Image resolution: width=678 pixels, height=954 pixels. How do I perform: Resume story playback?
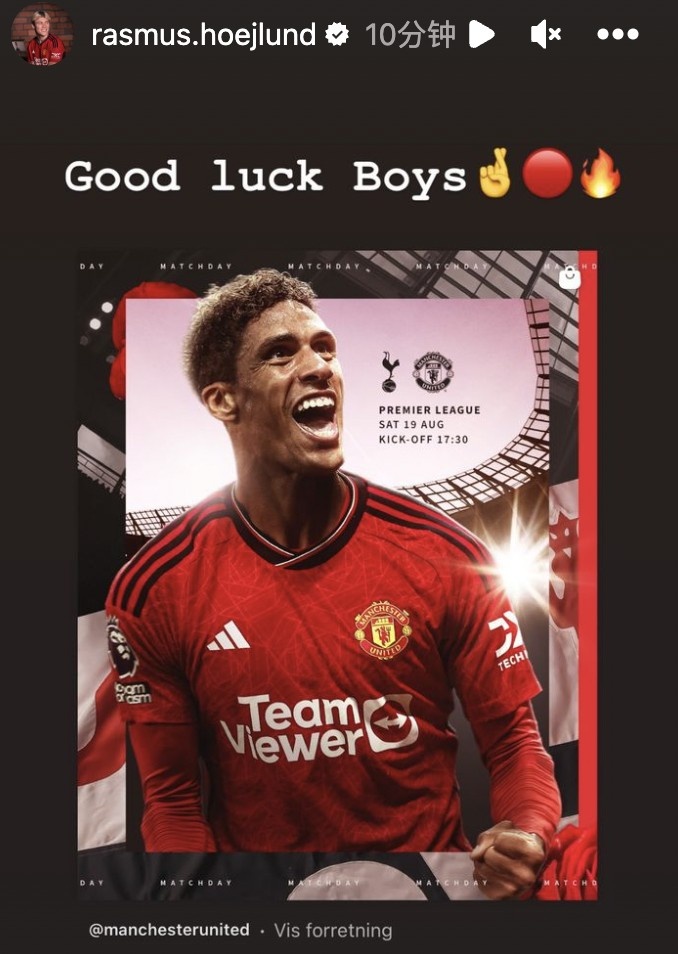[x=481, y=35]
